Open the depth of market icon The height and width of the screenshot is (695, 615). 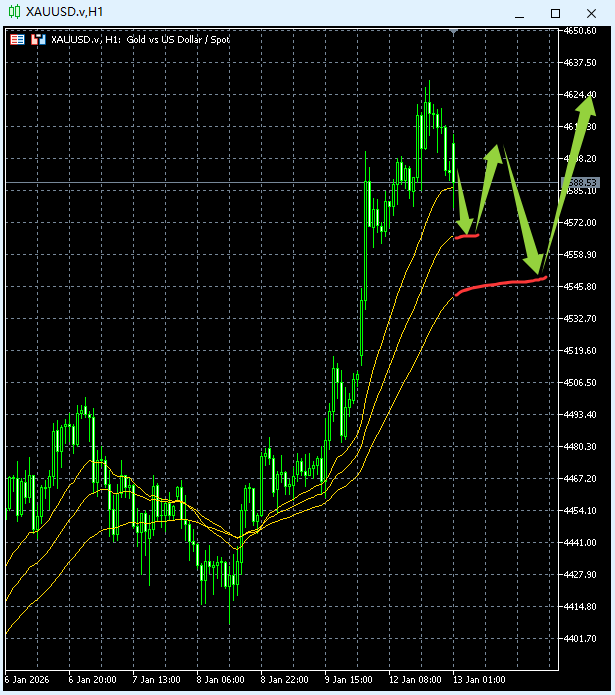coord(38,39)
